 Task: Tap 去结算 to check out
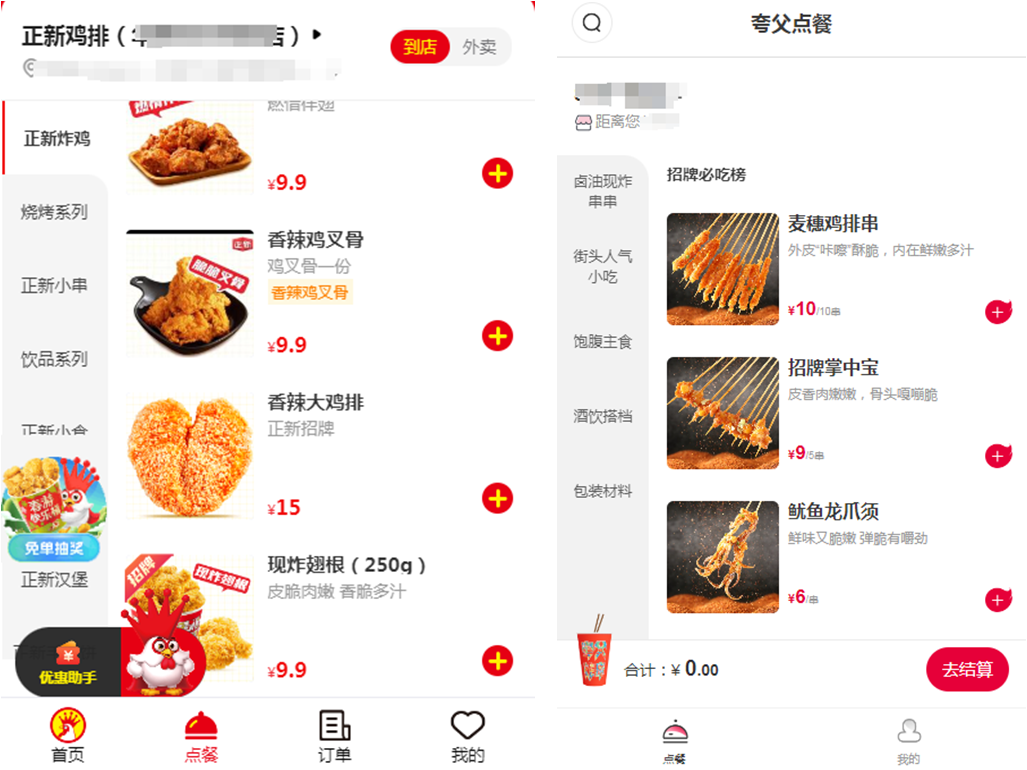(967, 669)
